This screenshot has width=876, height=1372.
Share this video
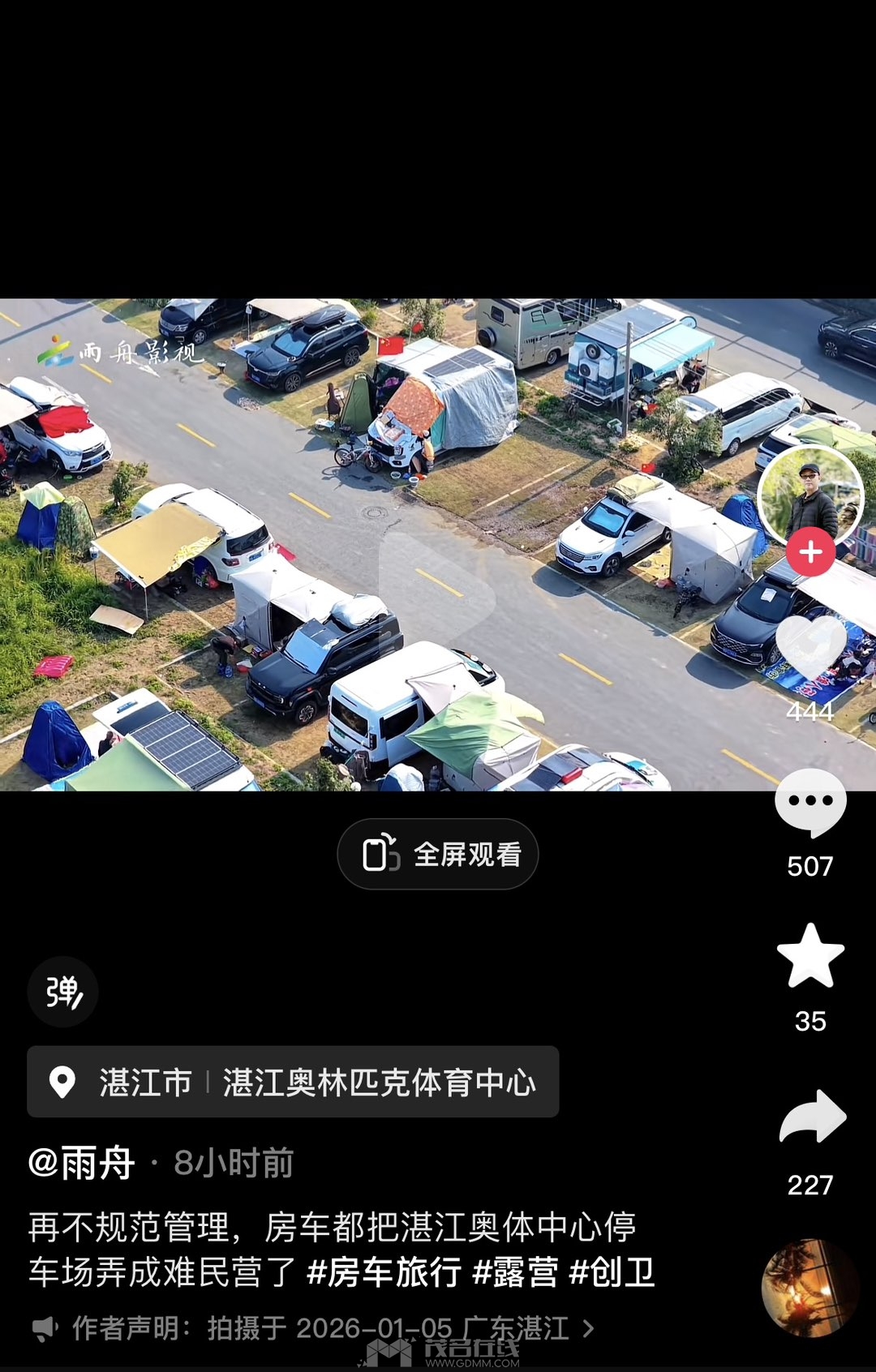click(810, 1119)
